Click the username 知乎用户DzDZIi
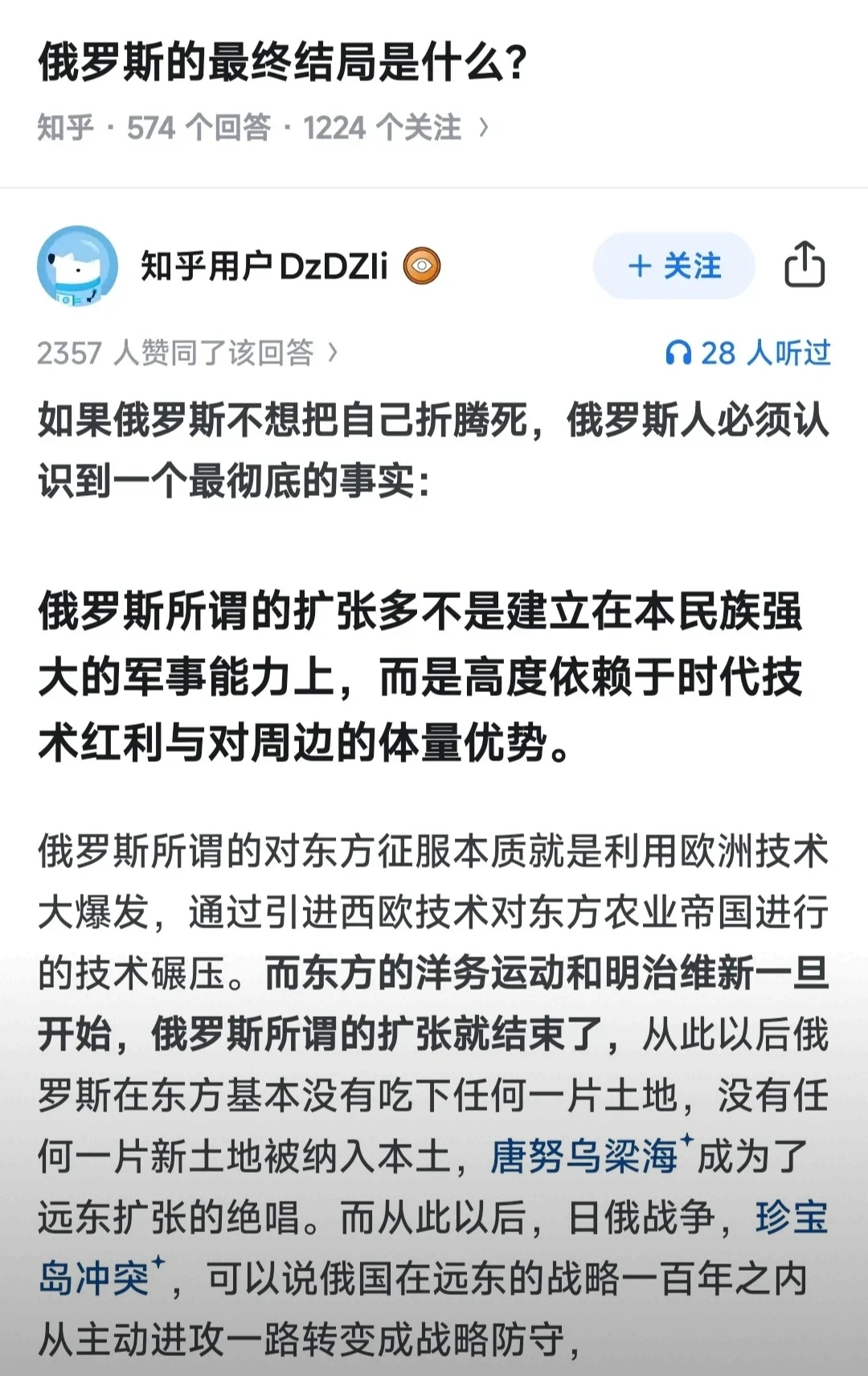The height and width of the screenshot is (1376, 868). [x=265, y=264]
